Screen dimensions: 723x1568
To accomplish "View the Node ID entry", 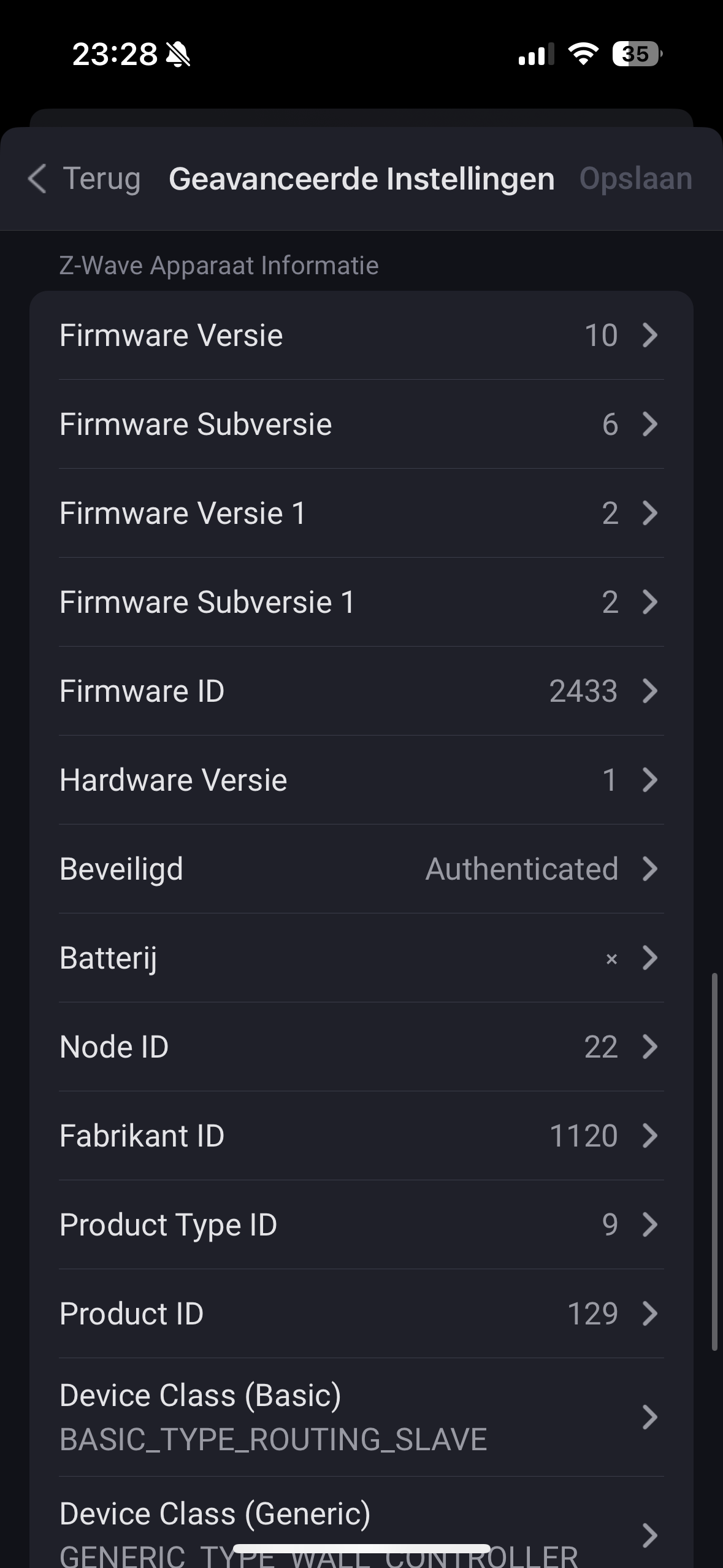I will point(361,1047).
